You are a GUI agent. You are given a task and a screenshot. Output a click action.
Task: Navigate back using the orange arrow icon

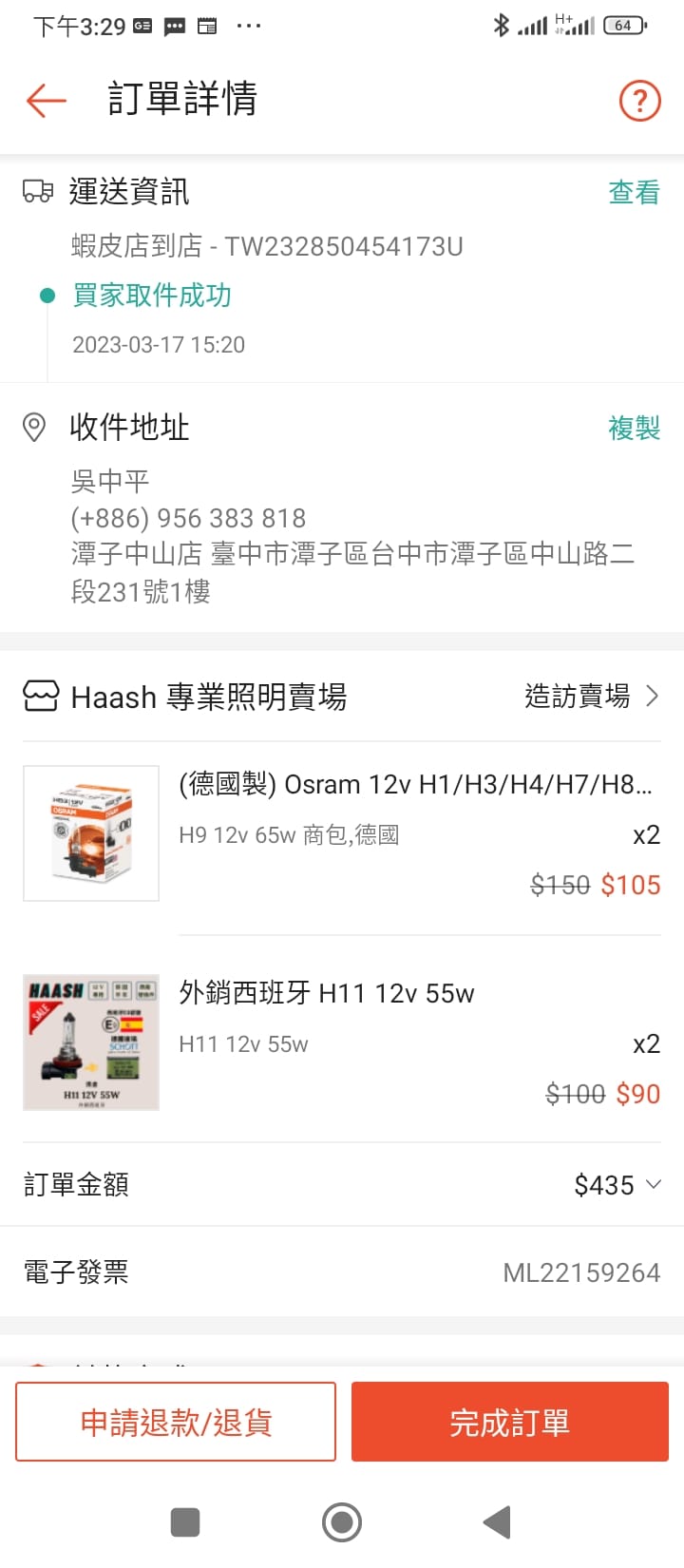coord(45,100)
